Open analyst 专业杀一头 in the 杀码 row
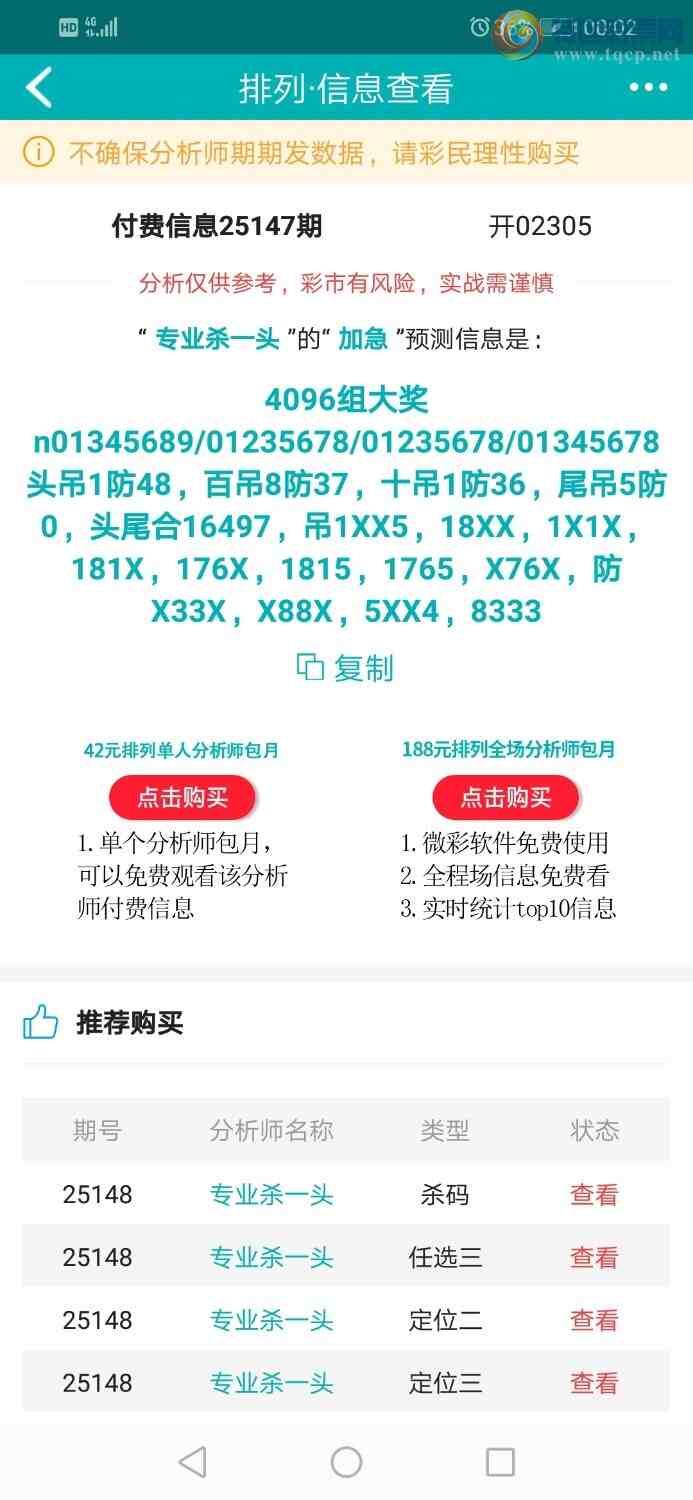Viewport: 693px width, 1500px height. coord(271,1194)
